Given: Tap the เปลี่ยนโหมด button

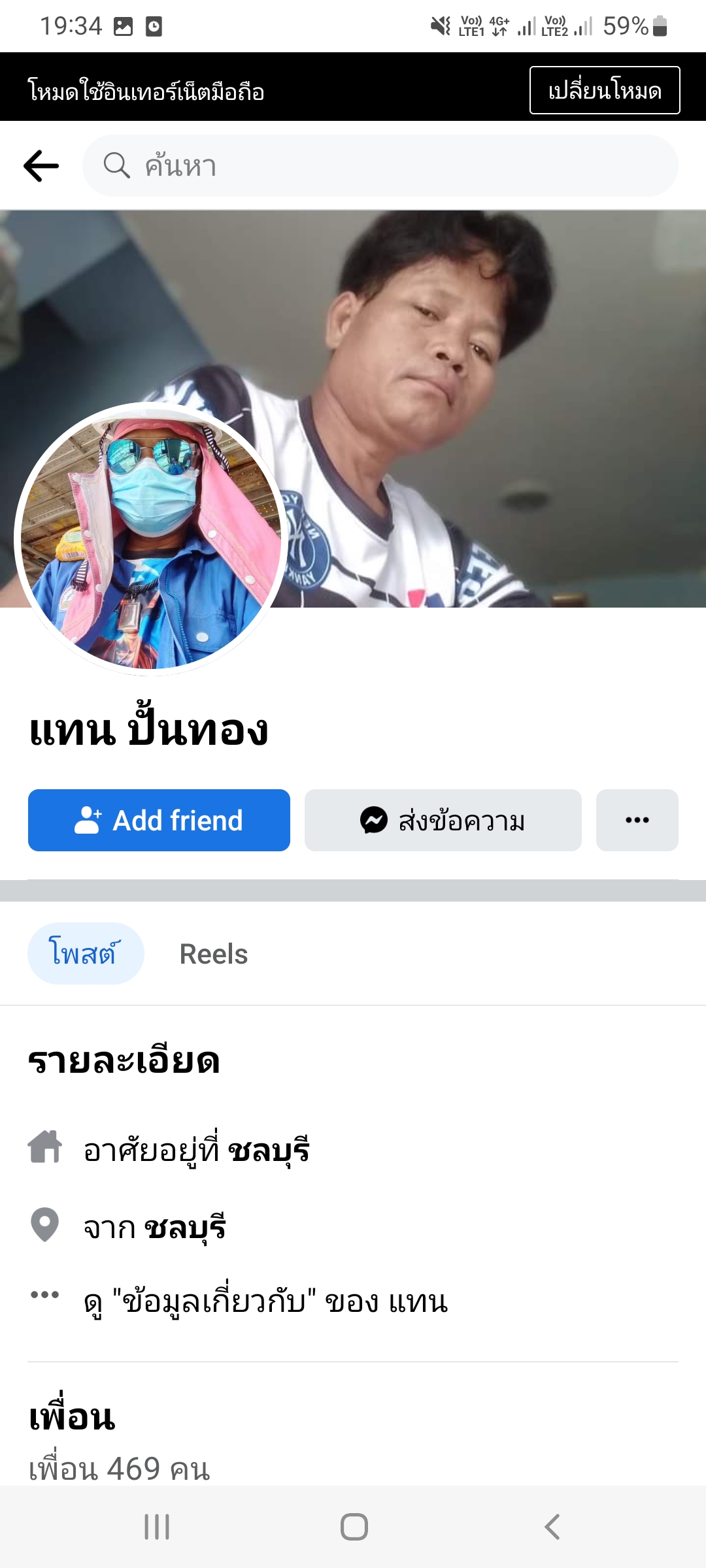Looking at the screenshot, I should click(604, 90).
